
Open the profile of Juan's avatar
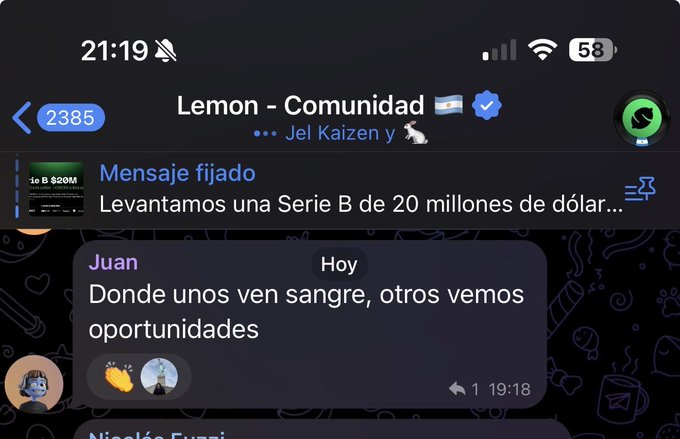click(34, 384)
